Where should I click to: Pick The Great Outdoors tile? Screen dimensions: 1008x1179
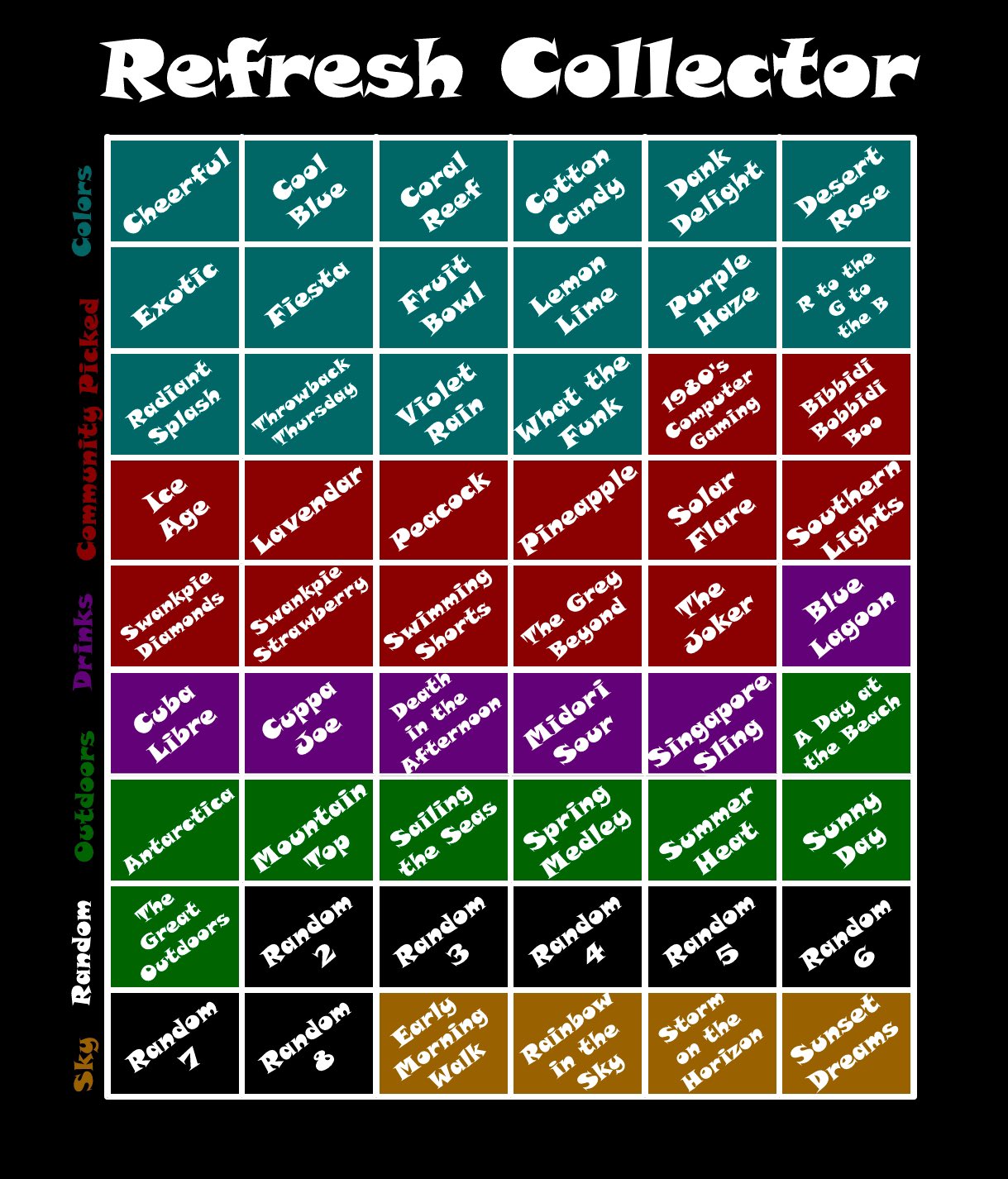coord(174,937)
